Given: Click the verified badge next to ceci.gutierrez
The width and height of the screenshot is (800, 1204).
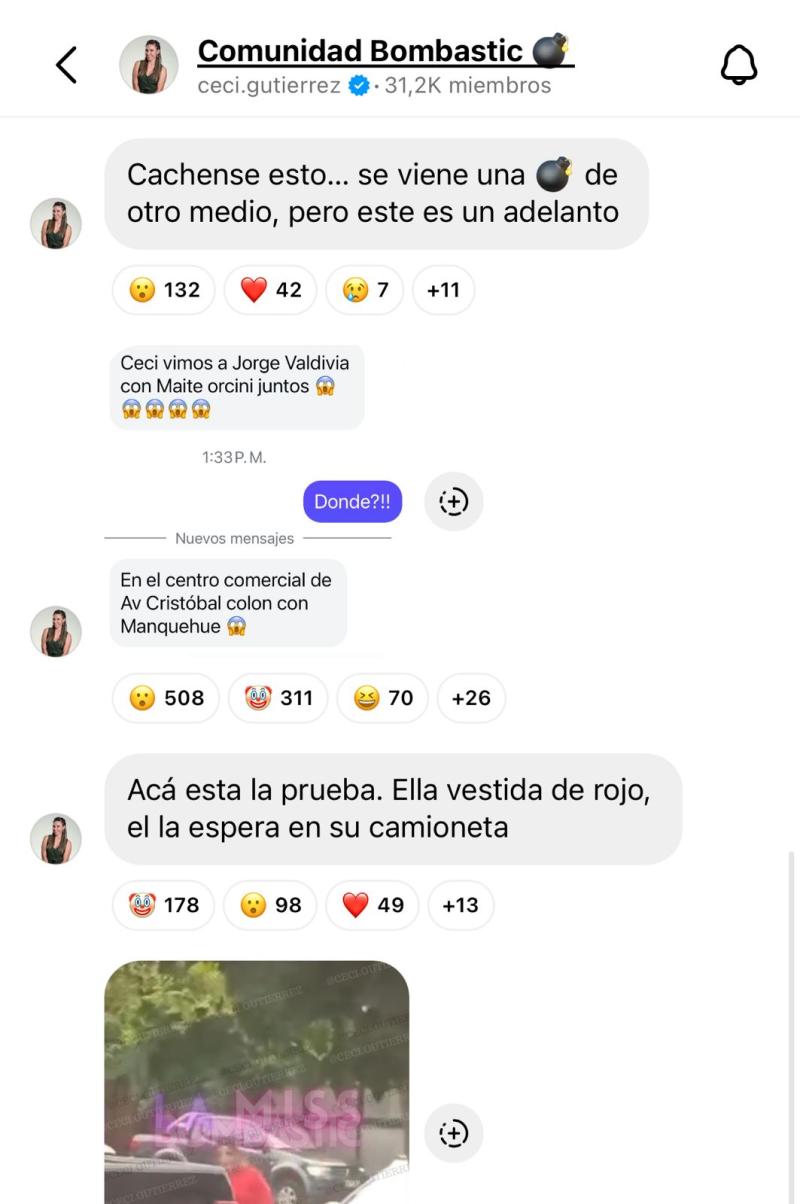Looking at the screenshot, I should [x=359, y=86].
